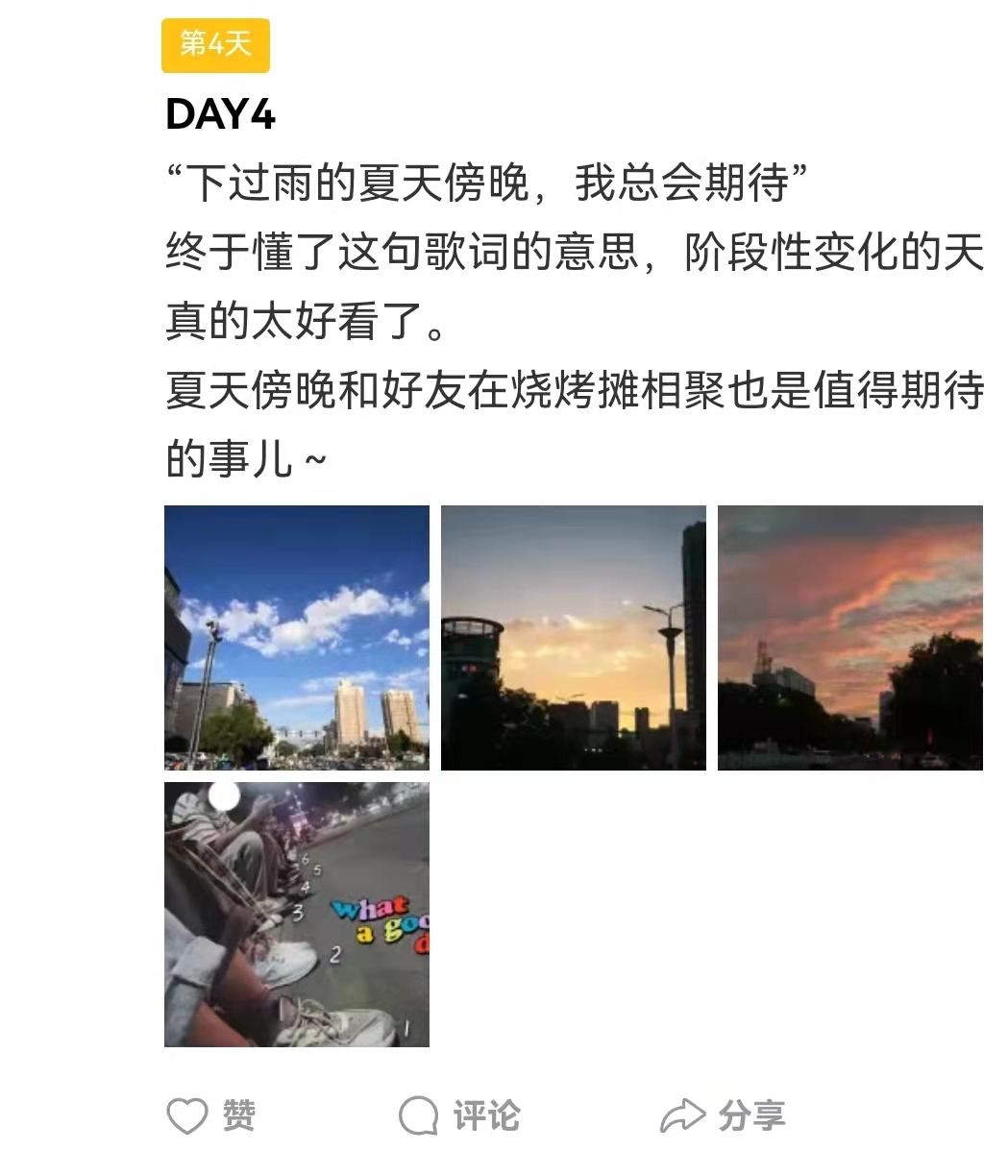Open the numbered sneakers photo

[x=297, y=914]
